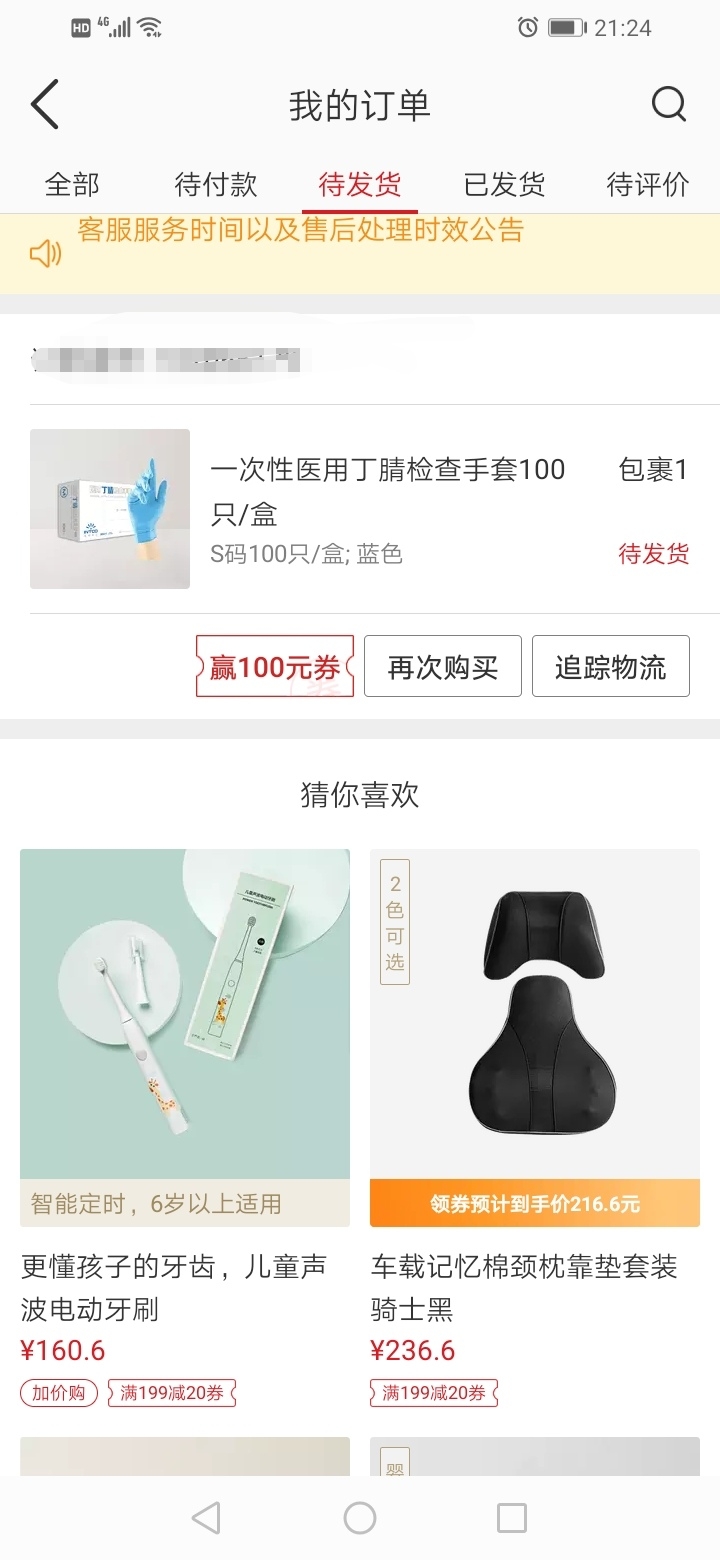720x1560 pixels.
Task: Go back using the top-left arrow
Action: pyautogui.click(x=45, y=104)
